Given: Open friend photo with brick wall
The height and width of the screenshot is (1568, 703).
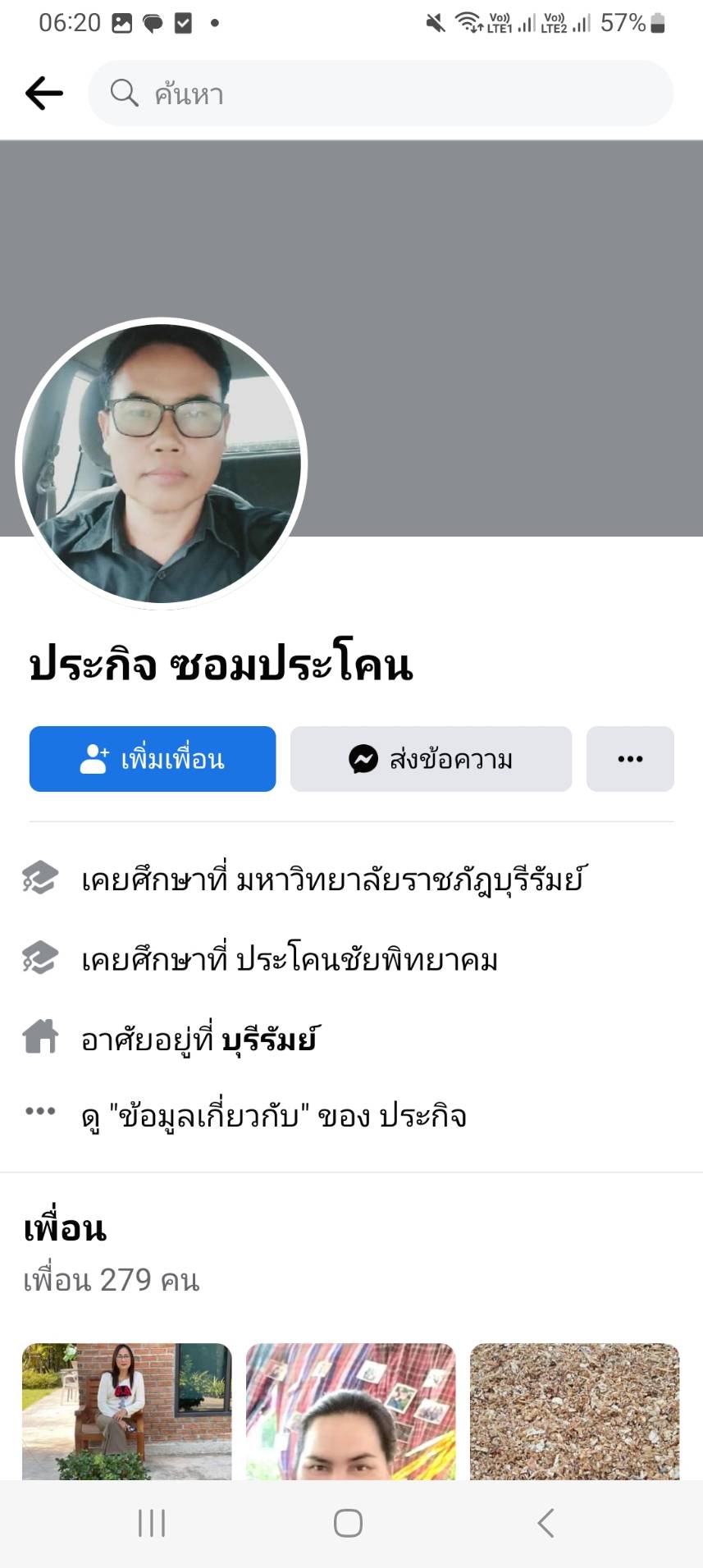Looking at the screenshot, I should (x=127, y=1411).
